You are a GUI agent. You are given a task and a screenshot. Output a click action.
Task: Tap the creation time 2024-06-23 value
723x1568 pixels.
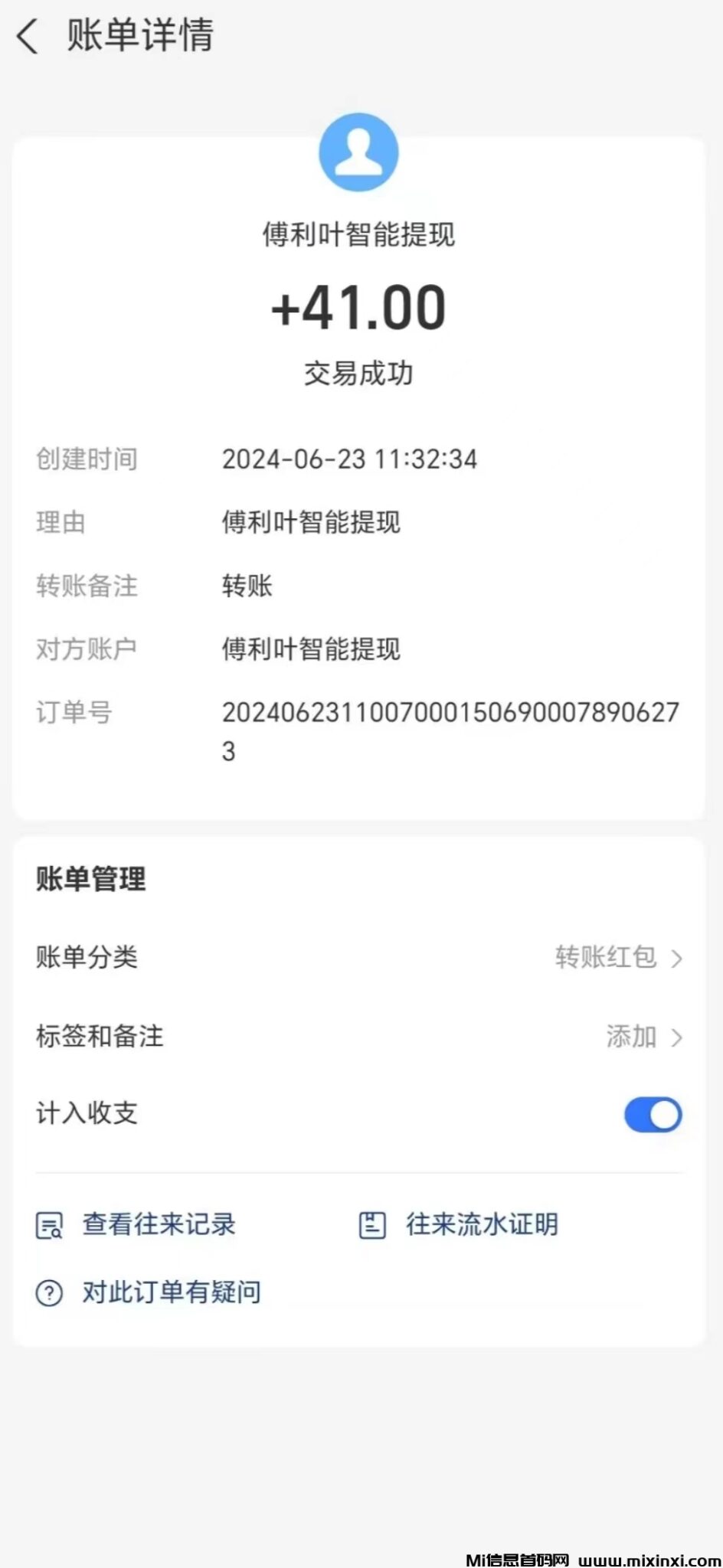[x=349, y=459]
